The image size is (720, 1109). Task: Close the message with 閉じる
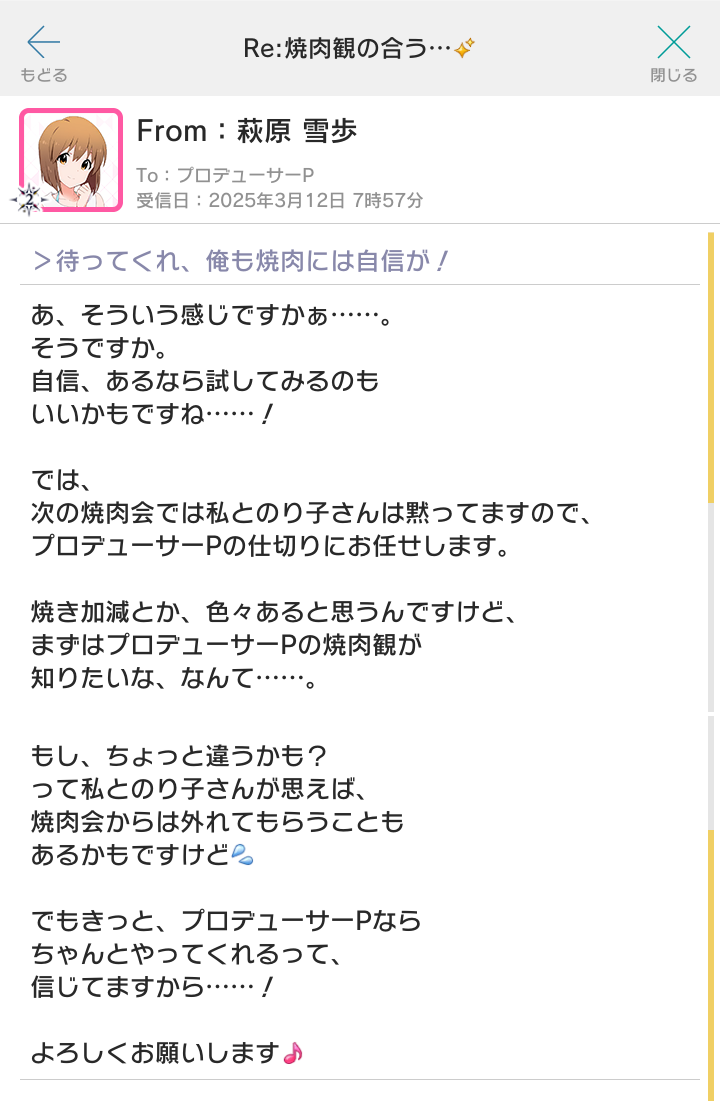tap(673, 51)
